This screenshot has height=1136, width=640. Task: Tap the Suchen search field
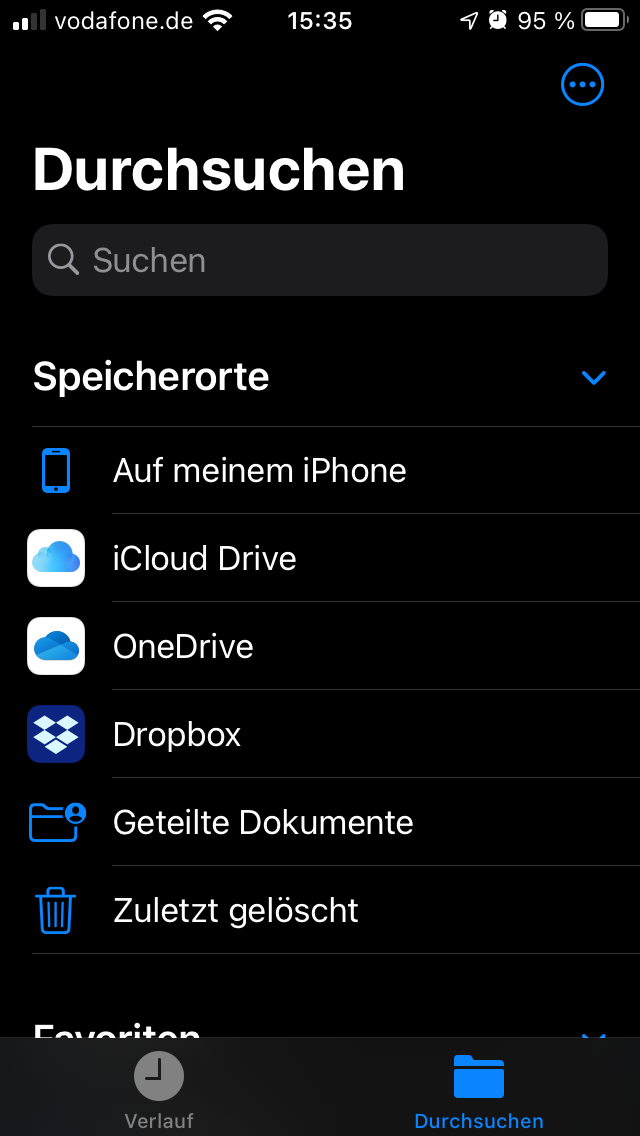[320, 260]
